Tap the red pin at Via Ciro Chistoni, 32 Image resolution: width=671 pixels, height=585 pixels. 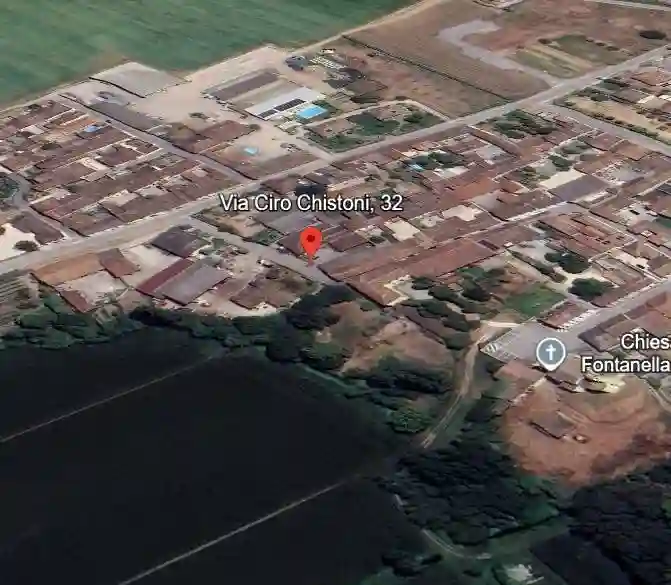(311, 241)
